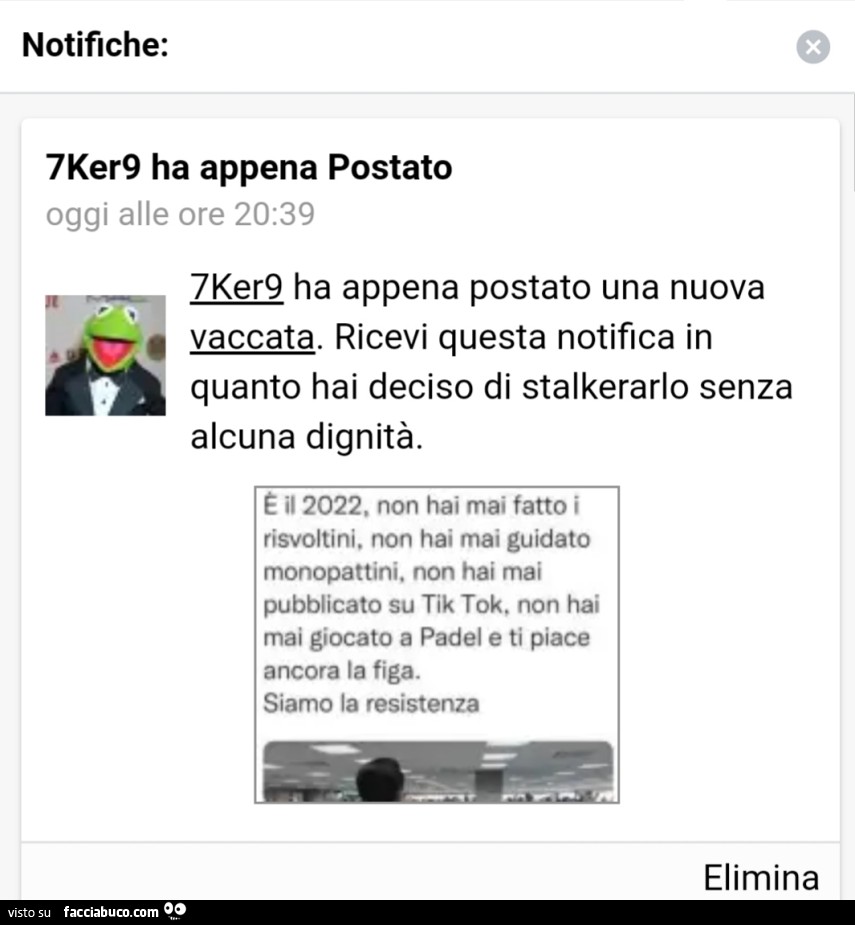
Task: Tap the cartoon eyes beside facciabuco.com
Action: point(176,912)
